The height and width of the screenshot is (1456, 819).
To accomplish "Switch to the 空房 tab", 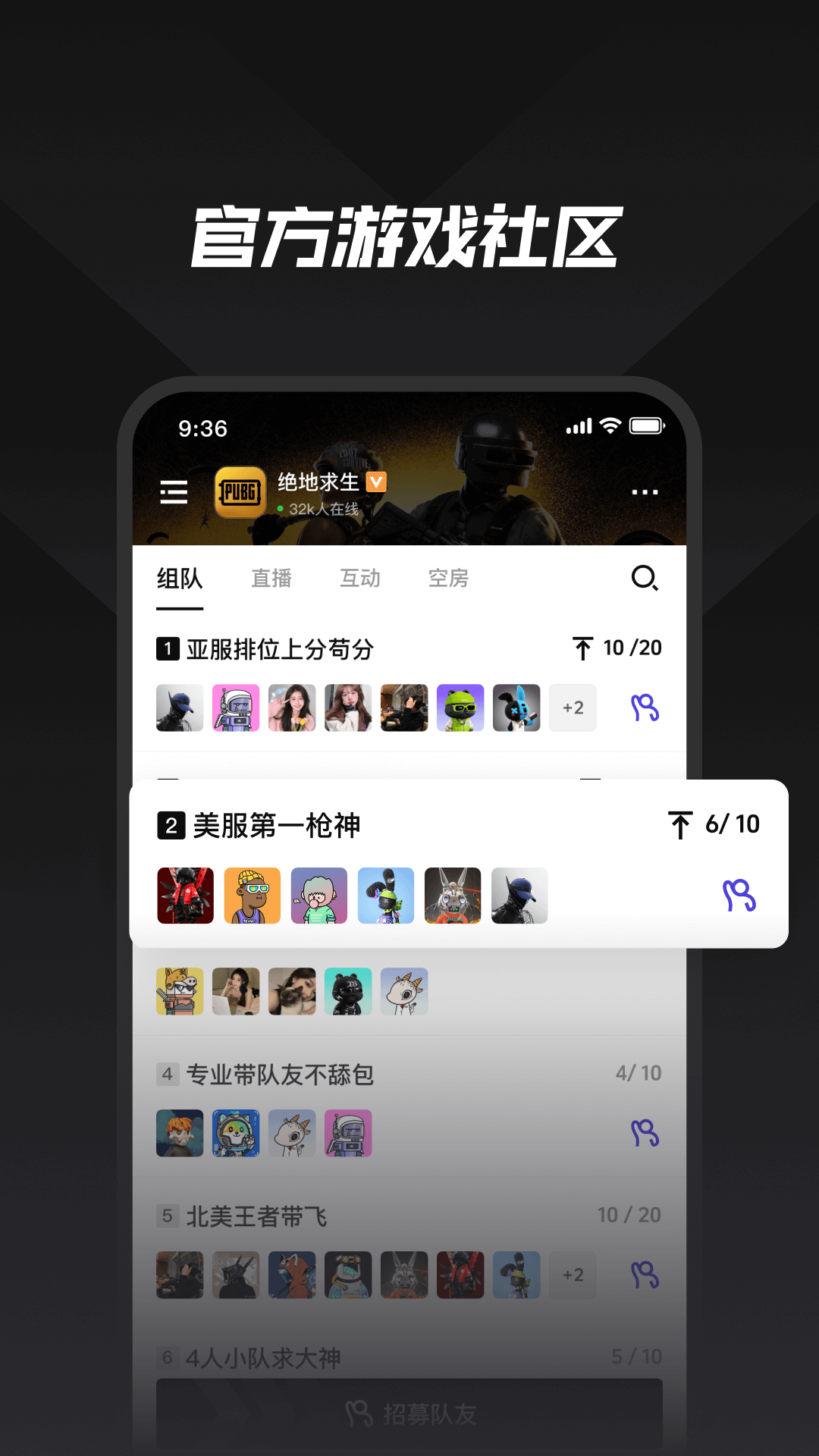I will [448, 578].
